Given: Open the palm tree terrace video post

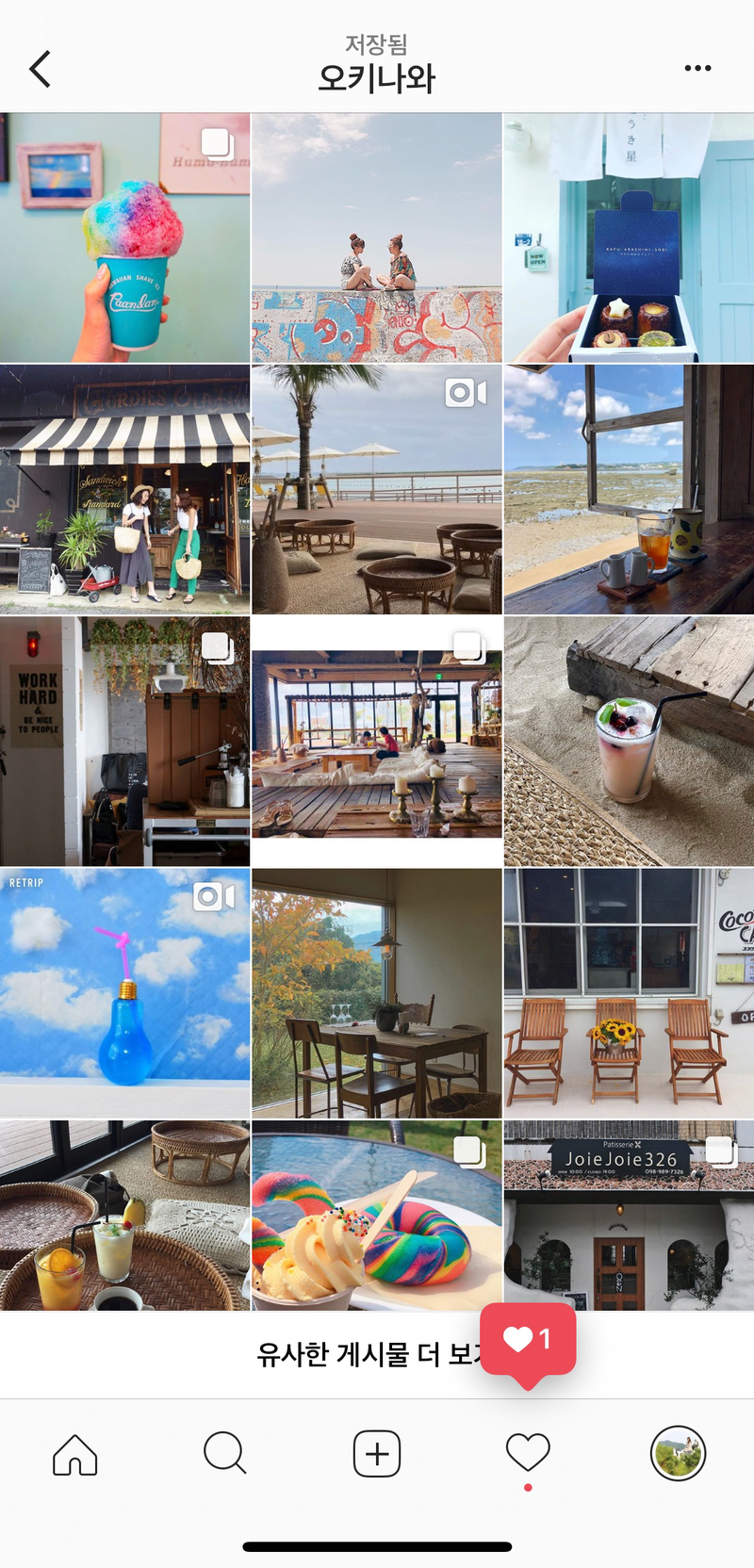Looking at the screenshot, I should point(377,490).
